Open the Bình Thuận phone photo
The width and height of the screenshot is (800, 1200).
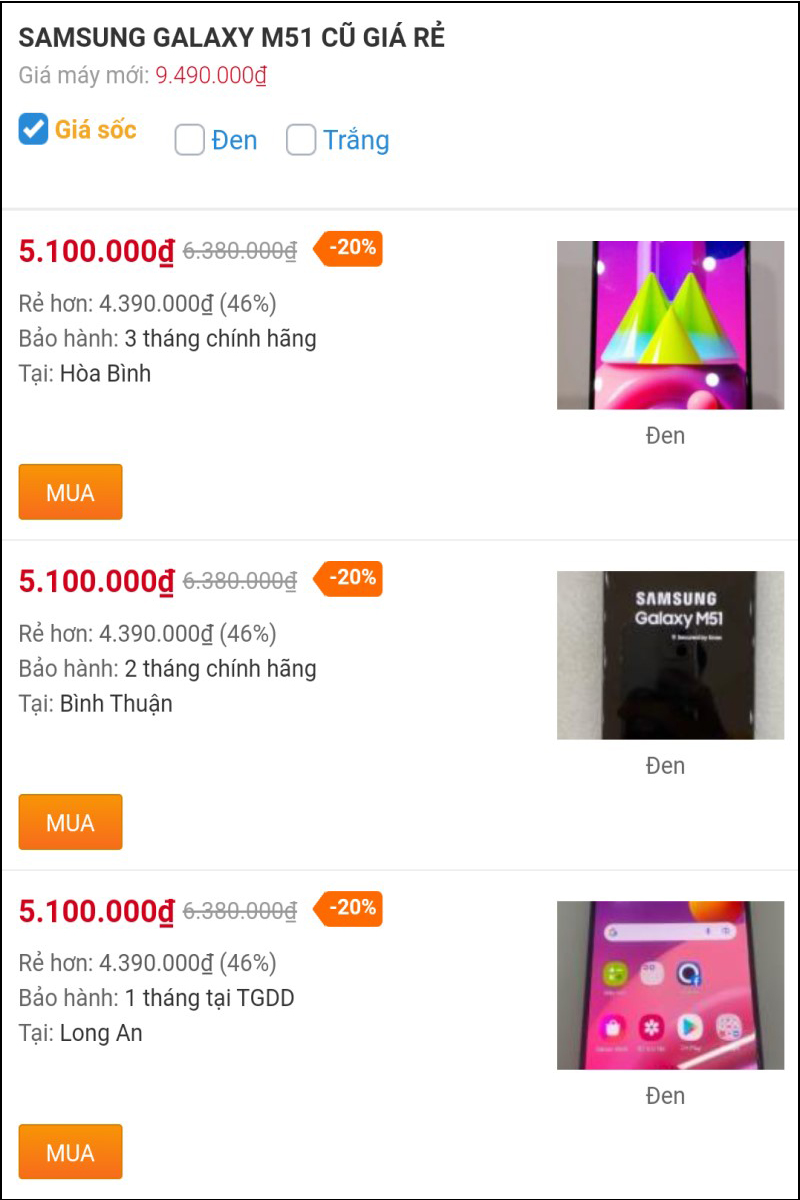[x=670, y=655]
